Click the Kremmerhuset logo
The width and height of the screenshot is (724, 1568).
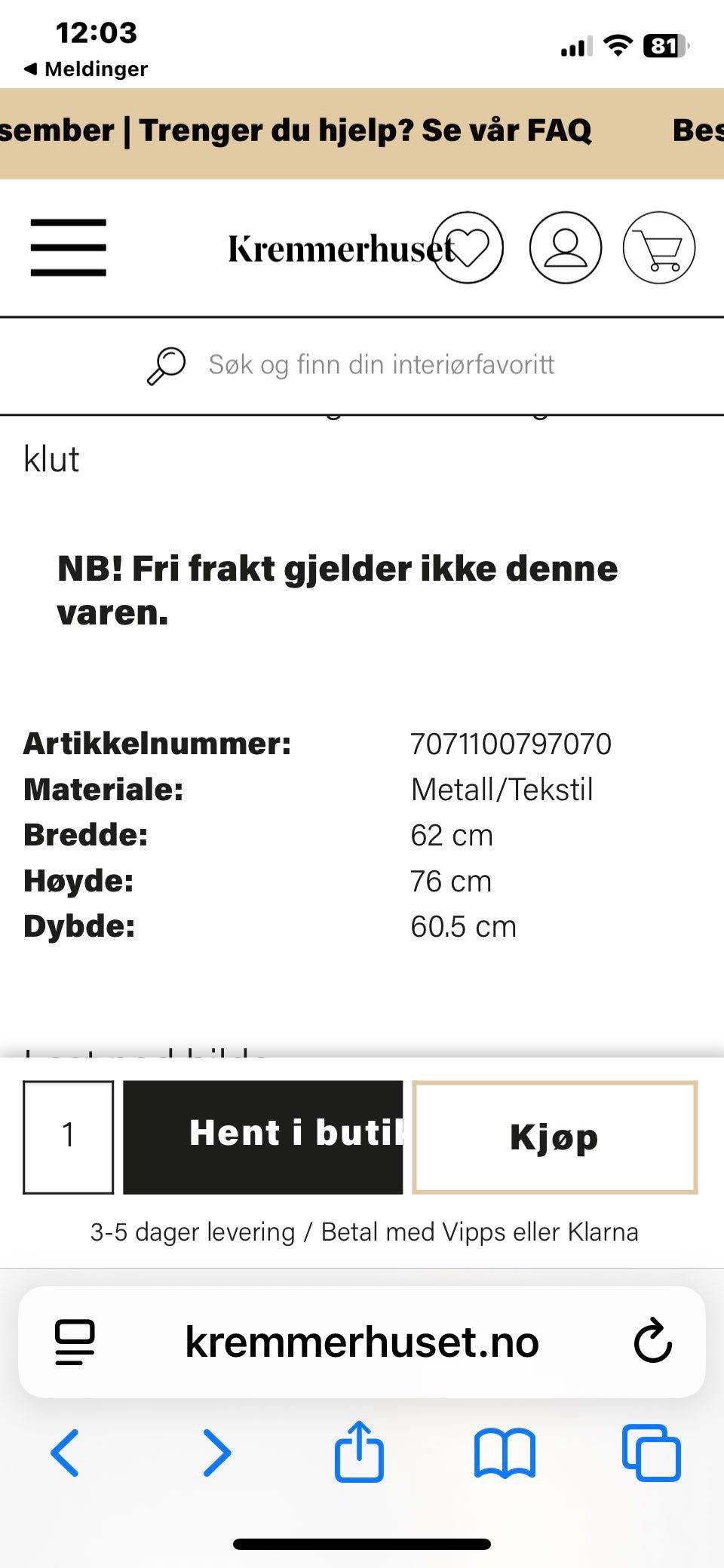(341, 249)
